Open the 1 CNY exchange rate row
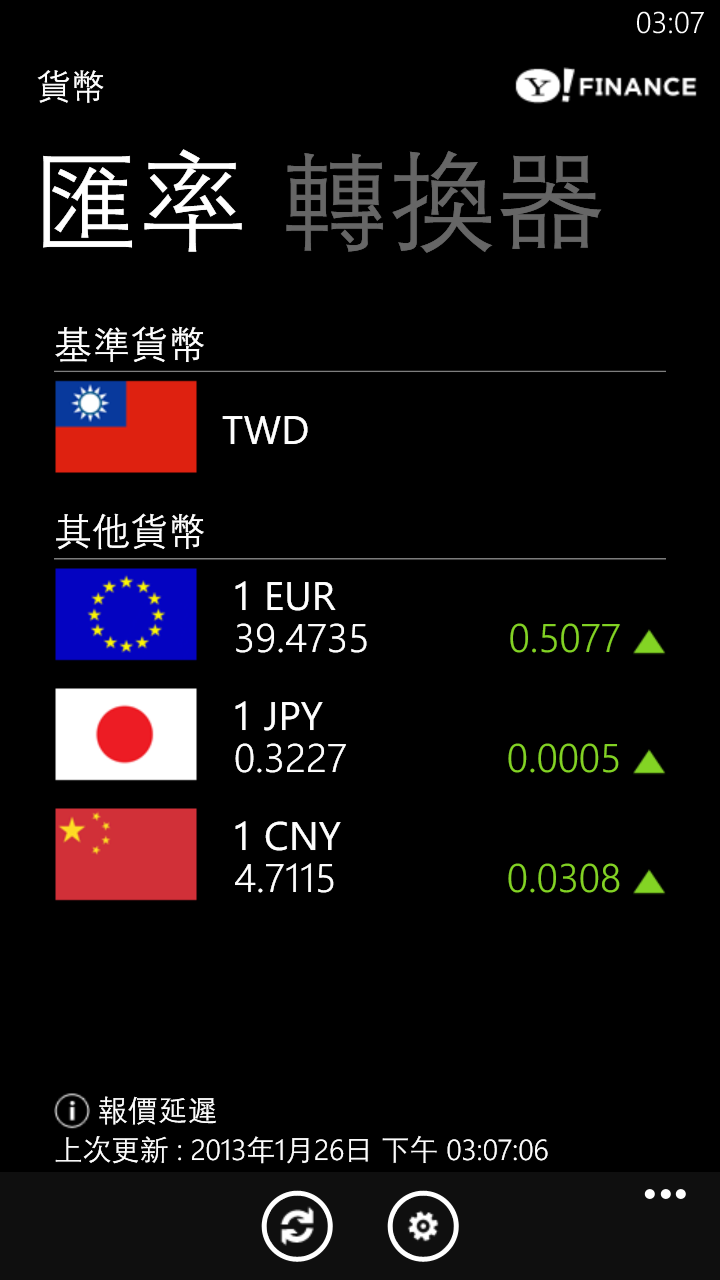 (x=360, y=856)
